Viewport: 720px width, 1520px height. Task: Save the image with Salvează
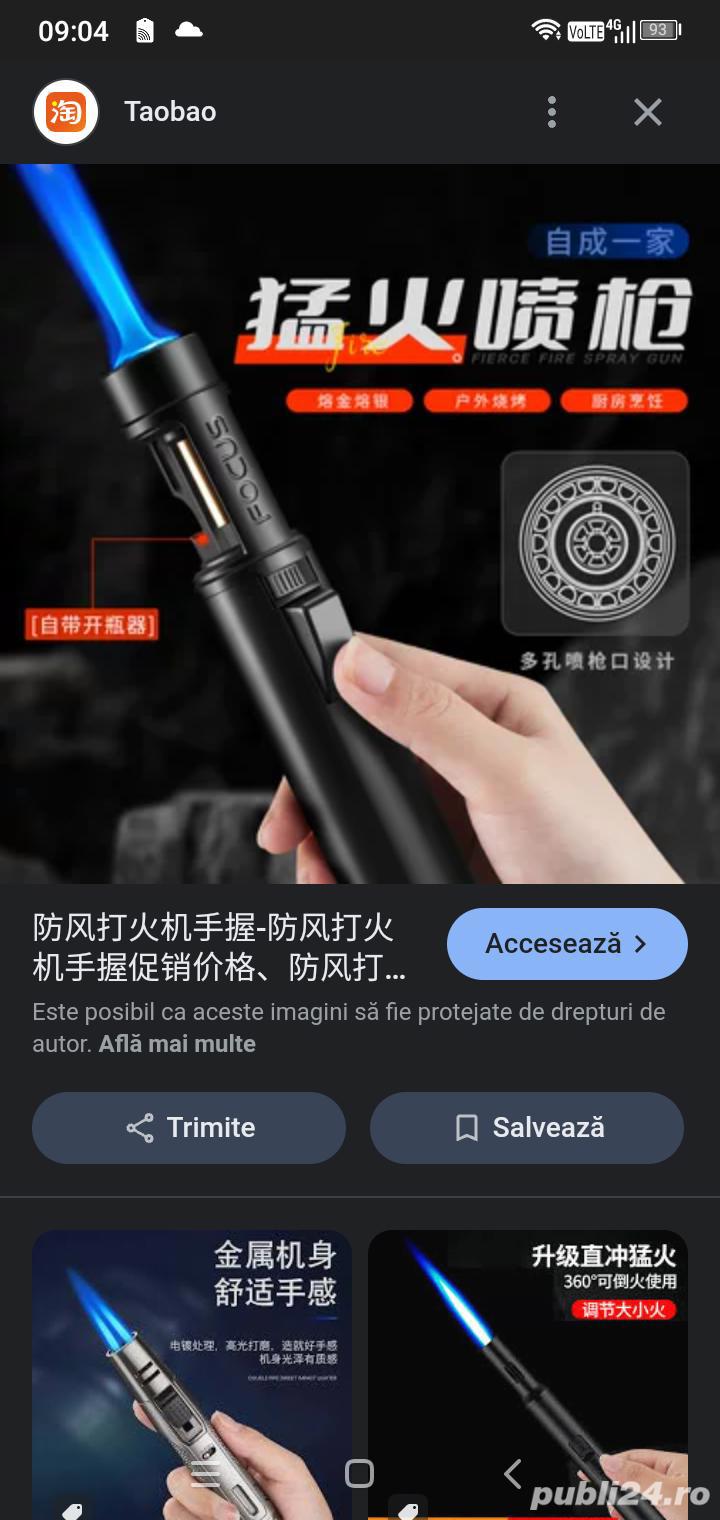tap(527, 1128)
